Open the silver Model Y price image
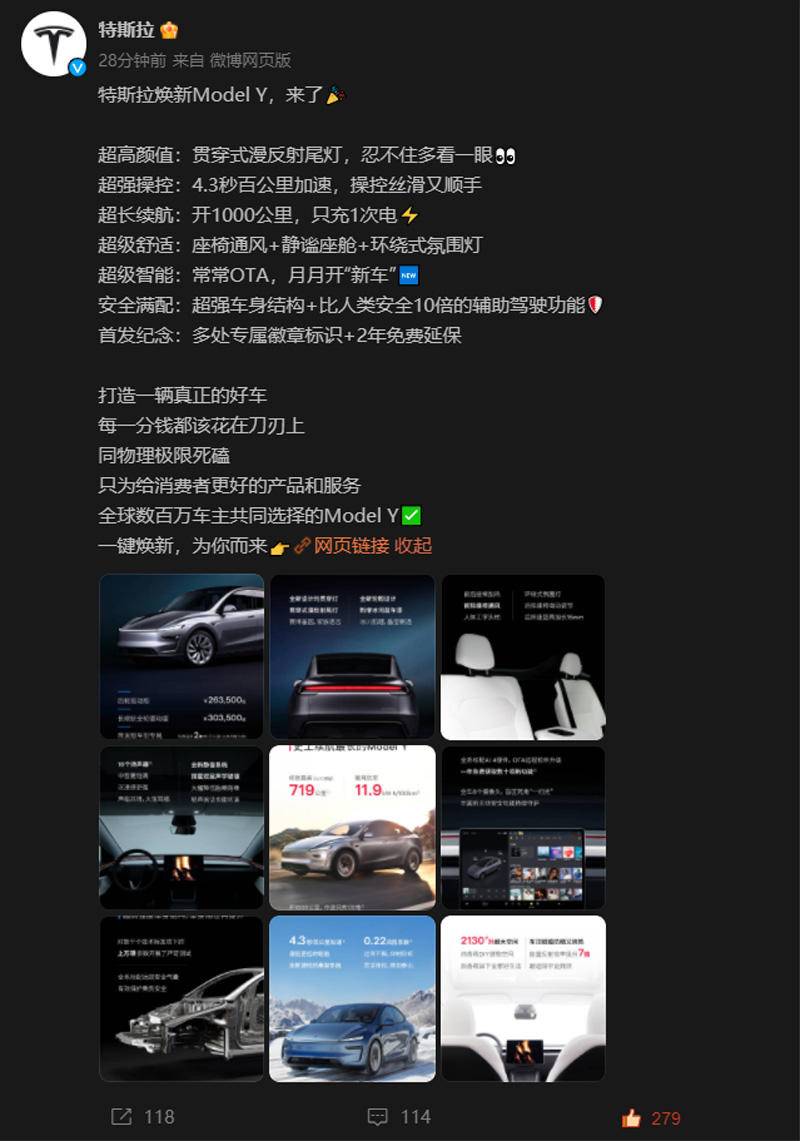Viewport: 800px width, 1141px height. coord(181,656)
